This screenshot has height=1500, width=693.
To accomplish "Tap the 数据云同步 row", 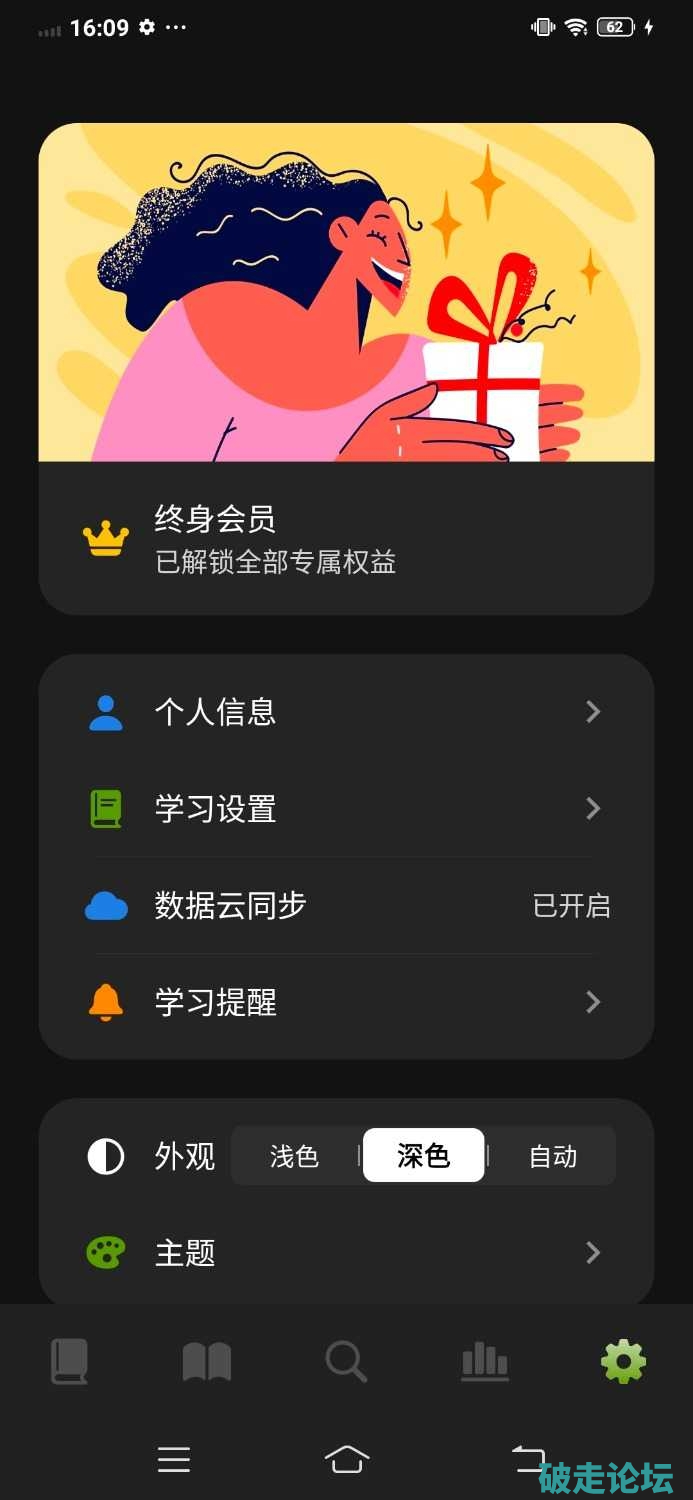I will tap(346, 905).
